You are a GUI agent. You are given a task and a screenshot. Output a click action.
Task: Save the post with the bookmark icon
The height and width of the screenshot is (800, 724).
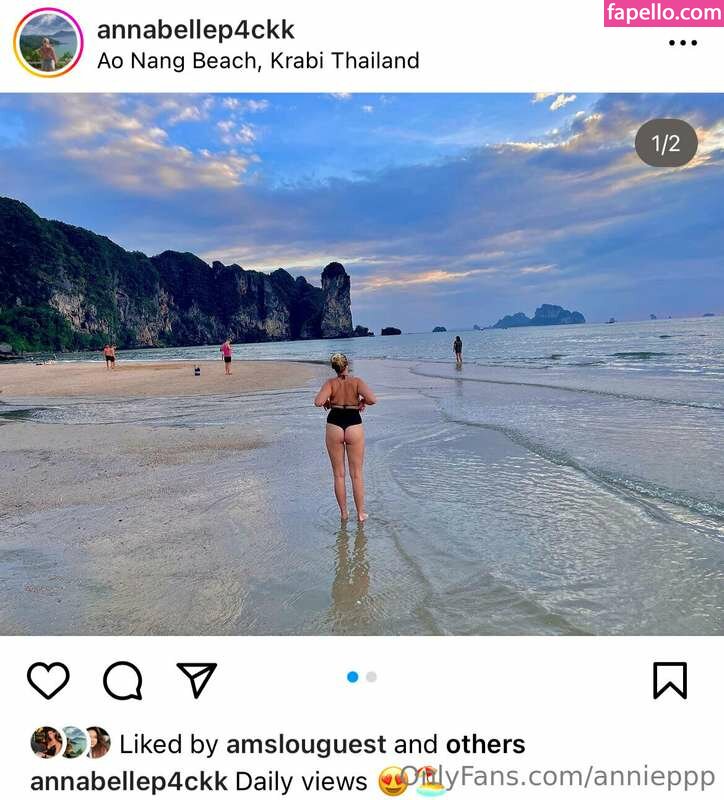click(670, 680)
